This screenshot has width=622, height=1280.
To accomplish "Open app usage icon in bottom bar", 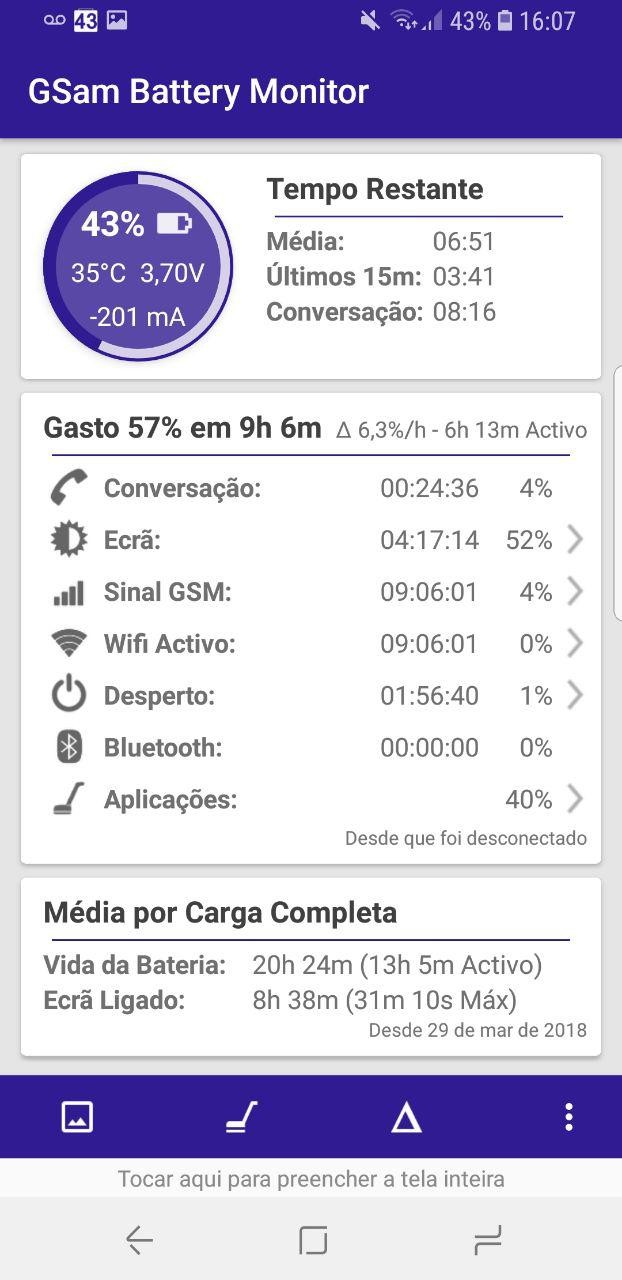I will [241, 1117].
